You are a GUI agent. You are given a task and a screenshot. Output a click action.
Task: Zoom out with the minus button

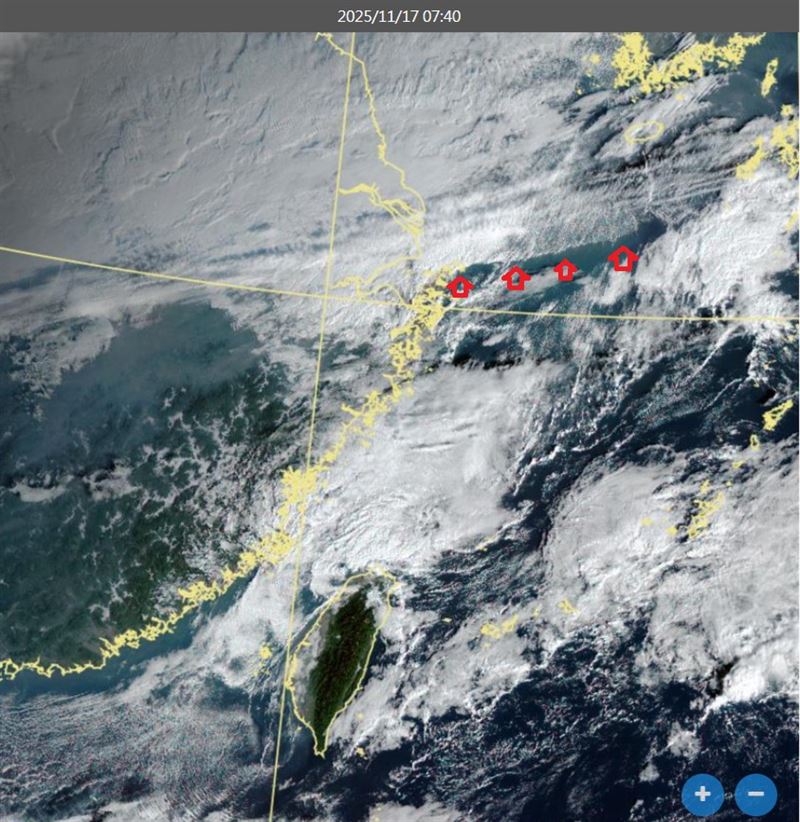click(756, 794)
